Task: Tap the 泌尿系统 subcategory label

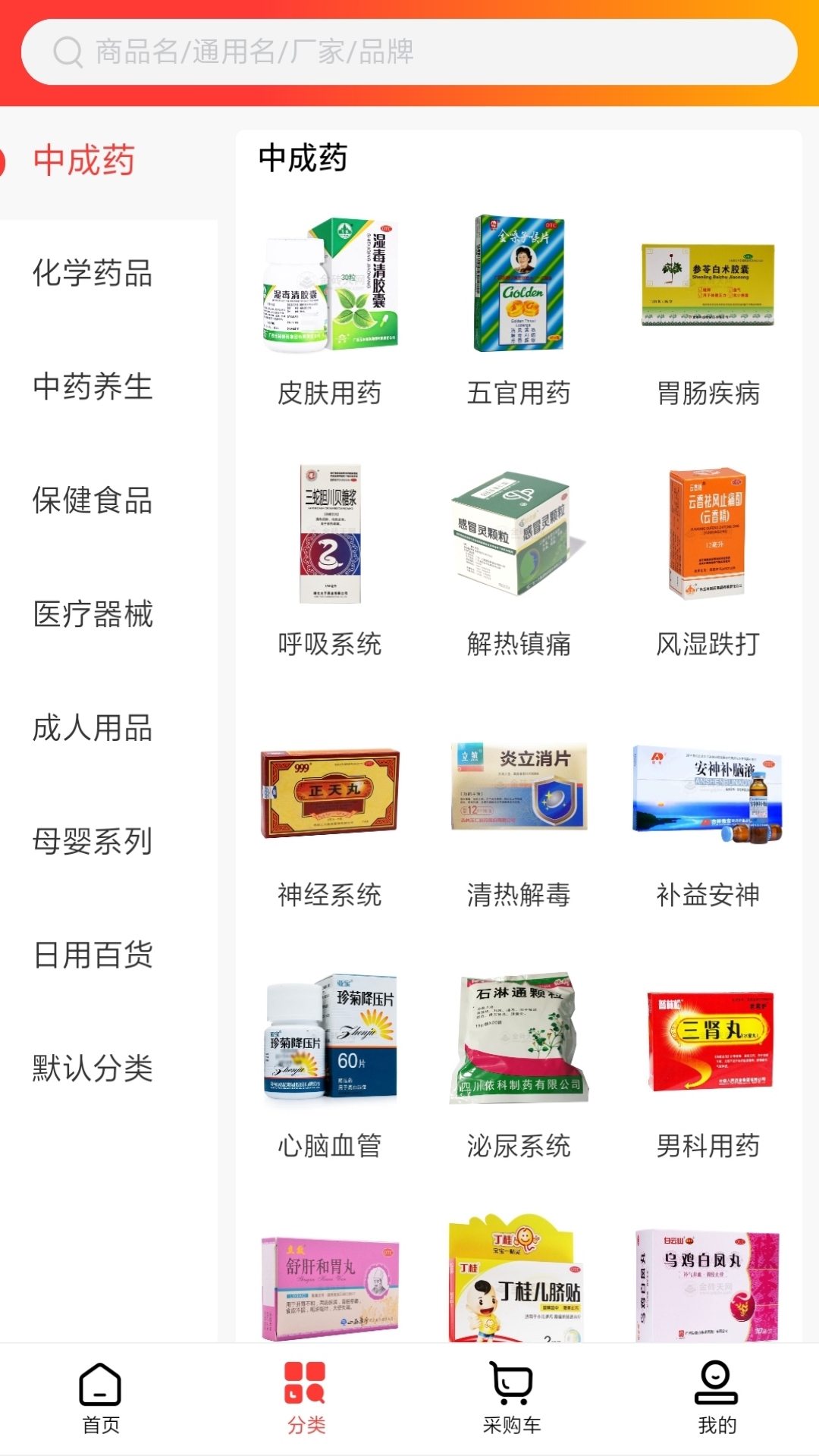Action: click(x=520, y=1147)
